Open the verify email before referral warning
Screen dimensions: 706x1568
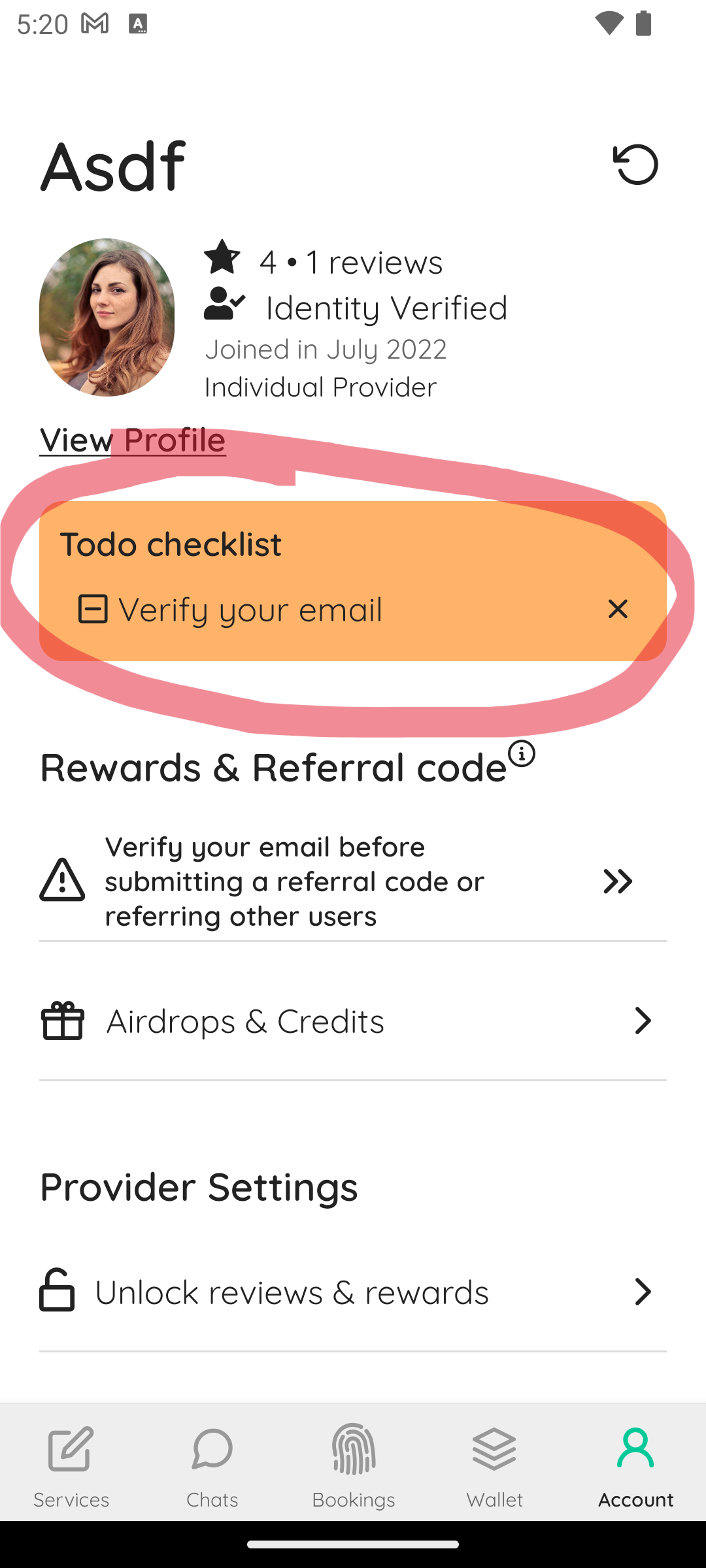point(353,881)
